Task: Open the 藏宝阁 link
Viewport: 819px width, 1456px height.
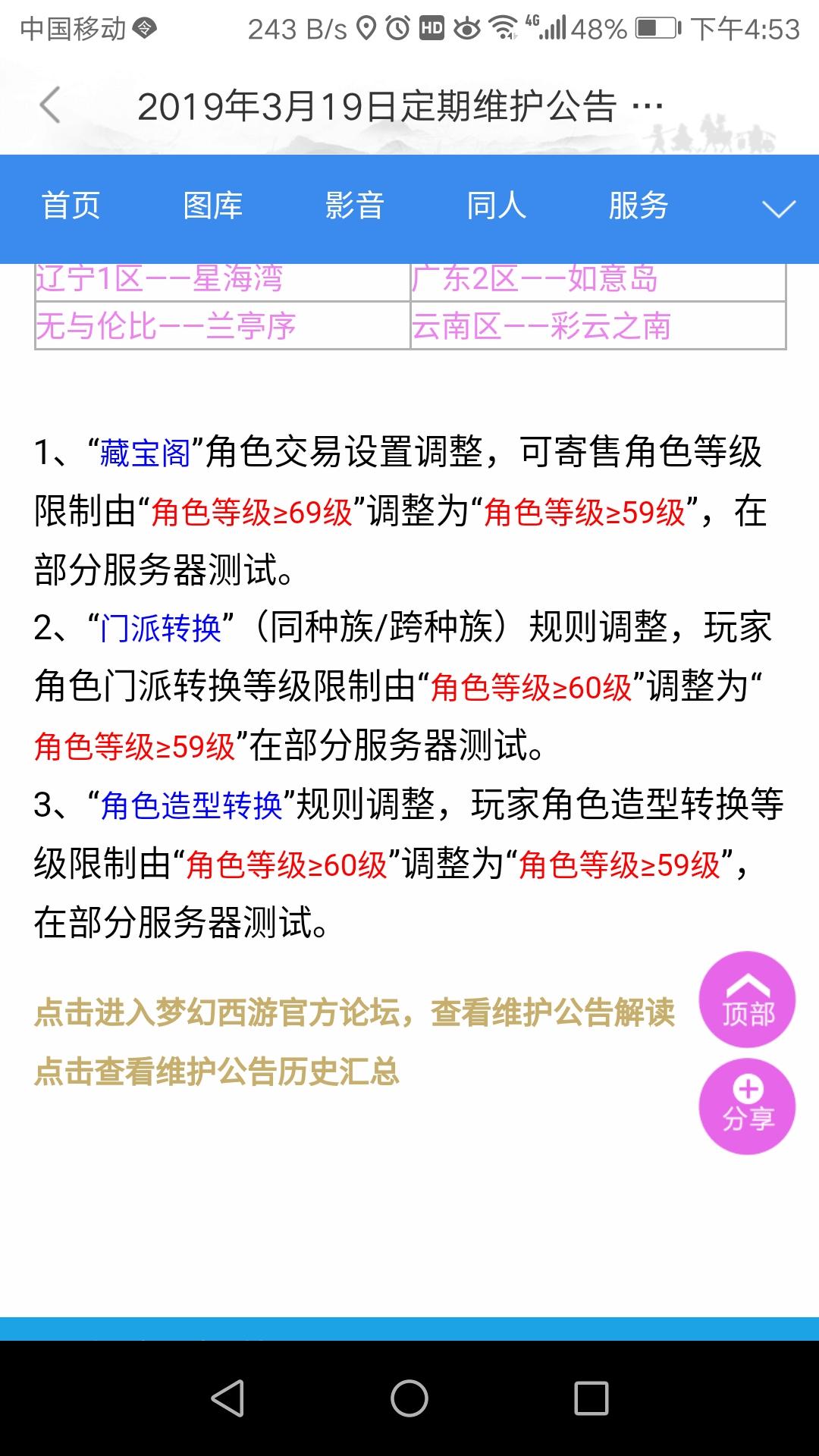Action: (x=145, y=453)
